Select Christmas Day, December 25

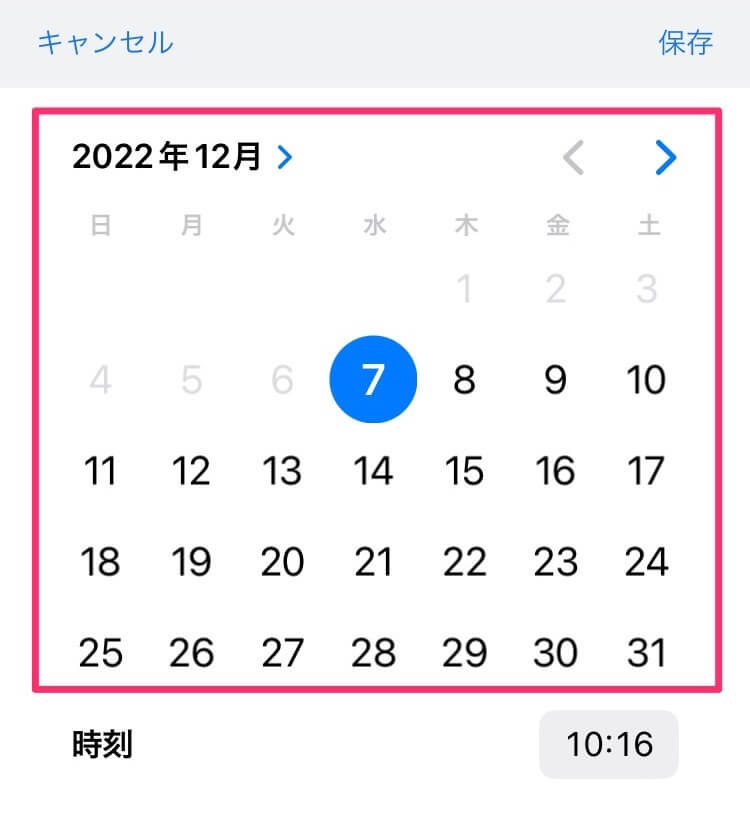[100, 654]
